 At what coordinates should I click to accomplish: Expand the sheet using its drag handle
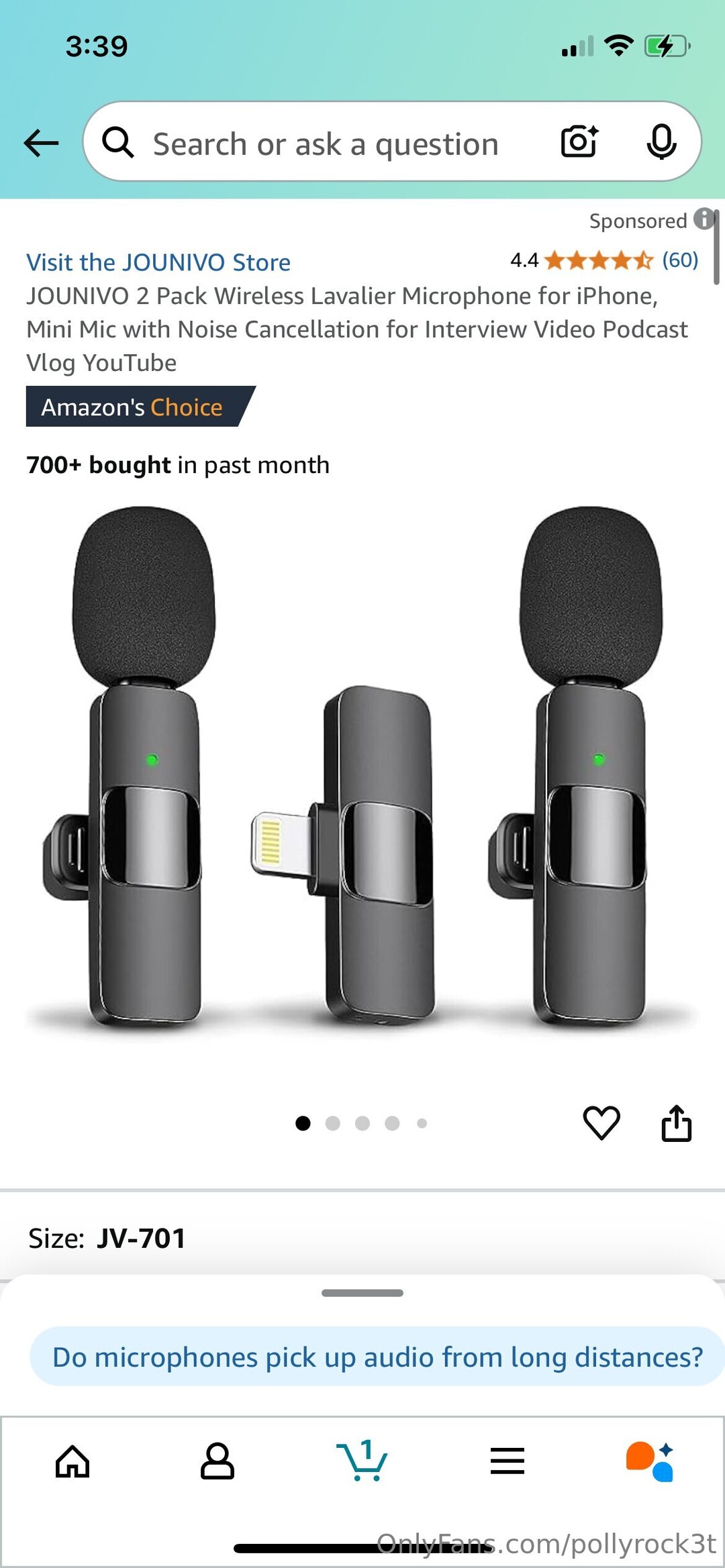362,1293
